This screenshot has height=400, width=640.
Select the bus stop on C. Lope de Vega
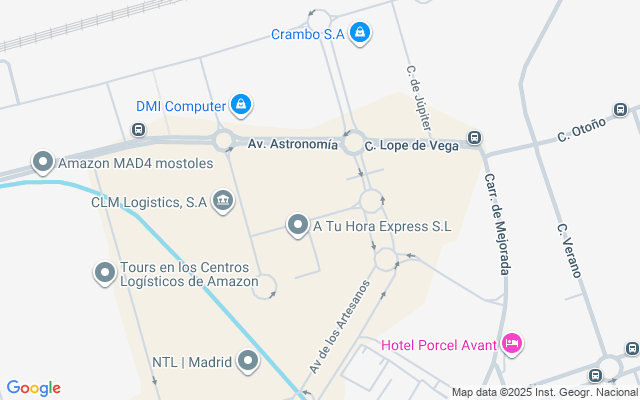[474, 138]
